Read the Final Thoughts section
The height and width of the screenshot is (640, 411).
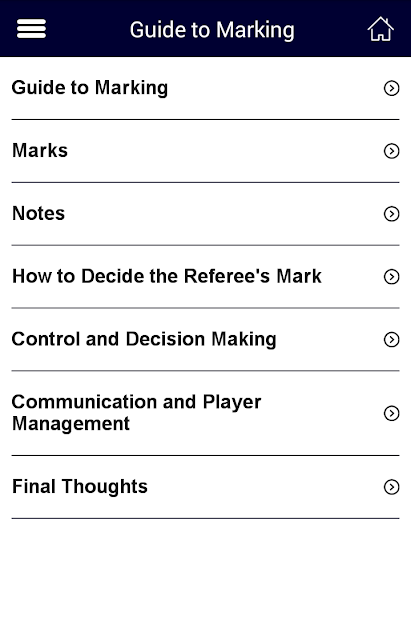pos(205,487)
